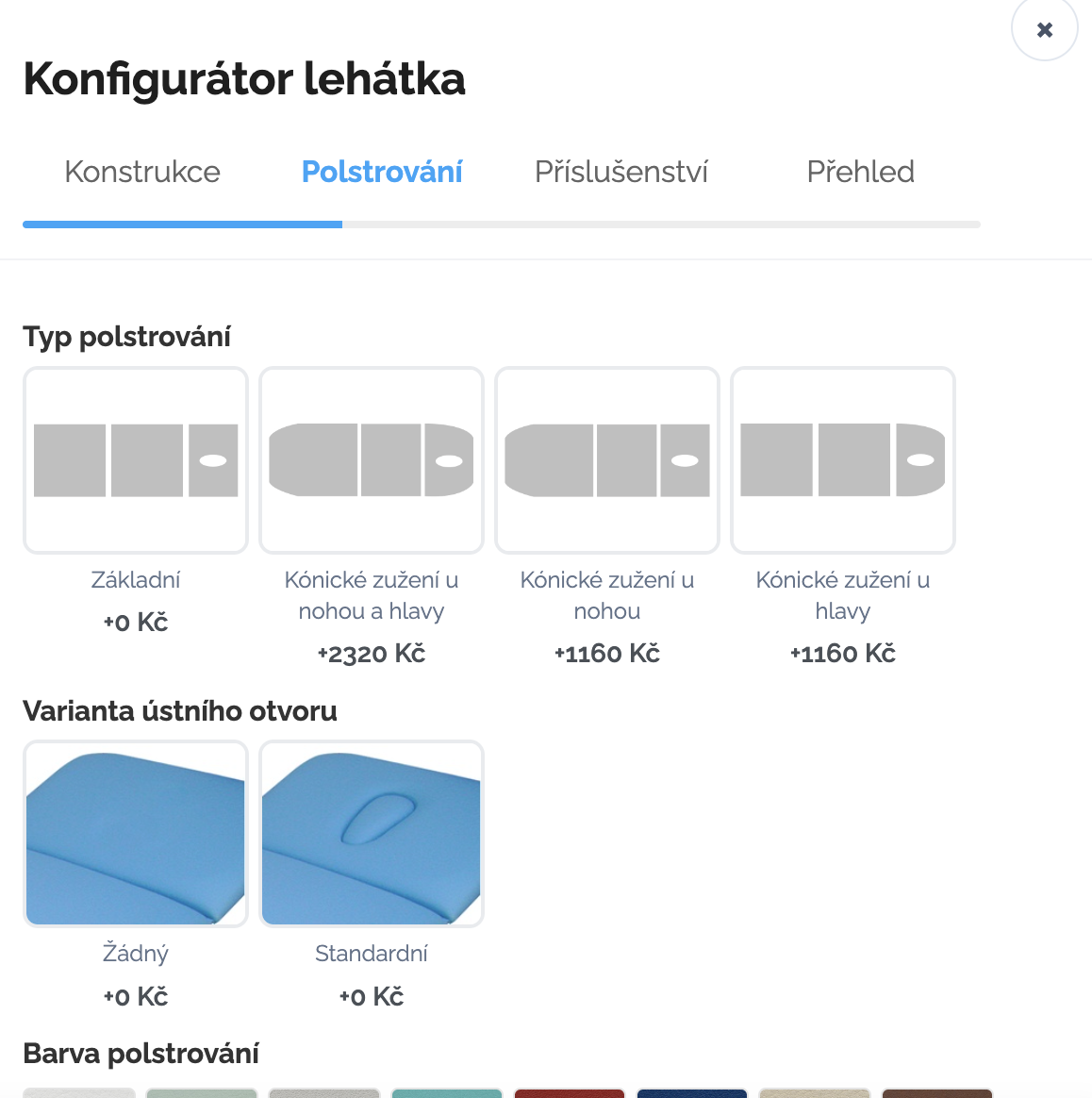Select the "Standardní" mouth hole option image
This screenshot has width=1092, height=1098.
[371, 833]
